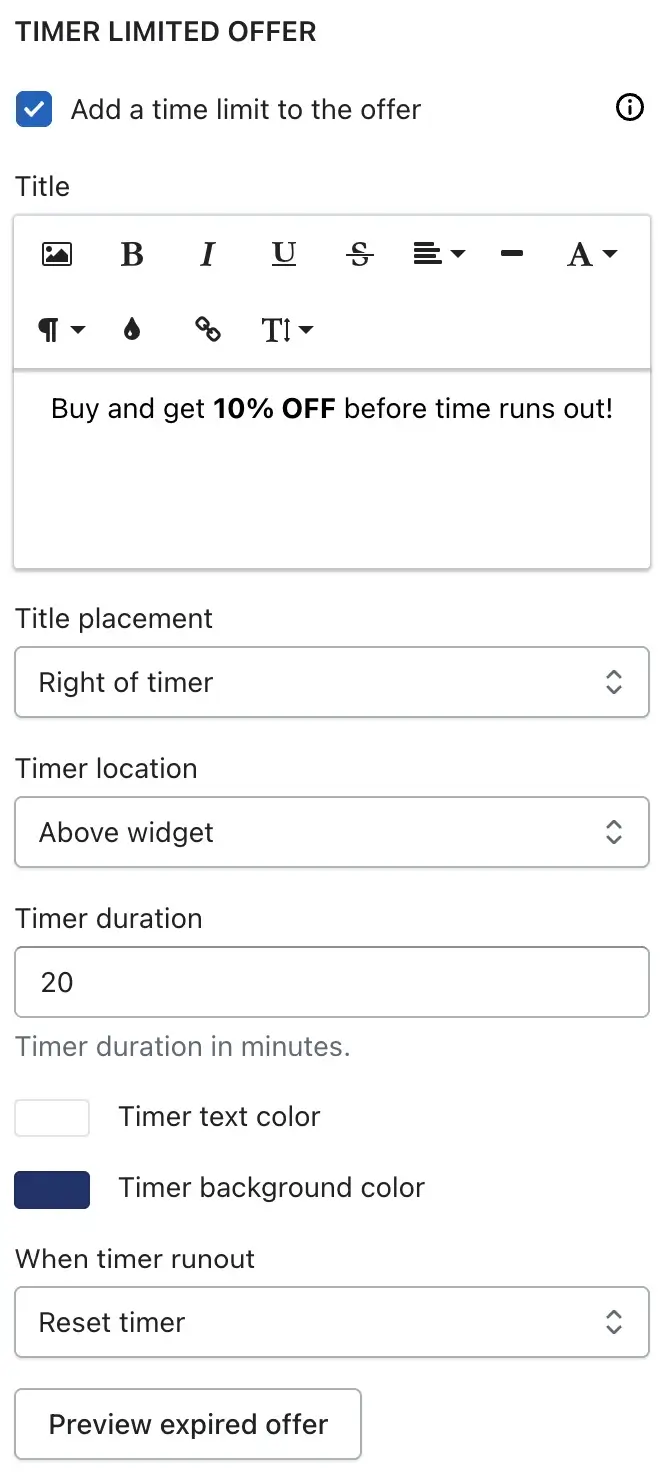Pick the Timer background color swatch
The height and width of the screenshot is (1480, 665).
point(52,1189)
